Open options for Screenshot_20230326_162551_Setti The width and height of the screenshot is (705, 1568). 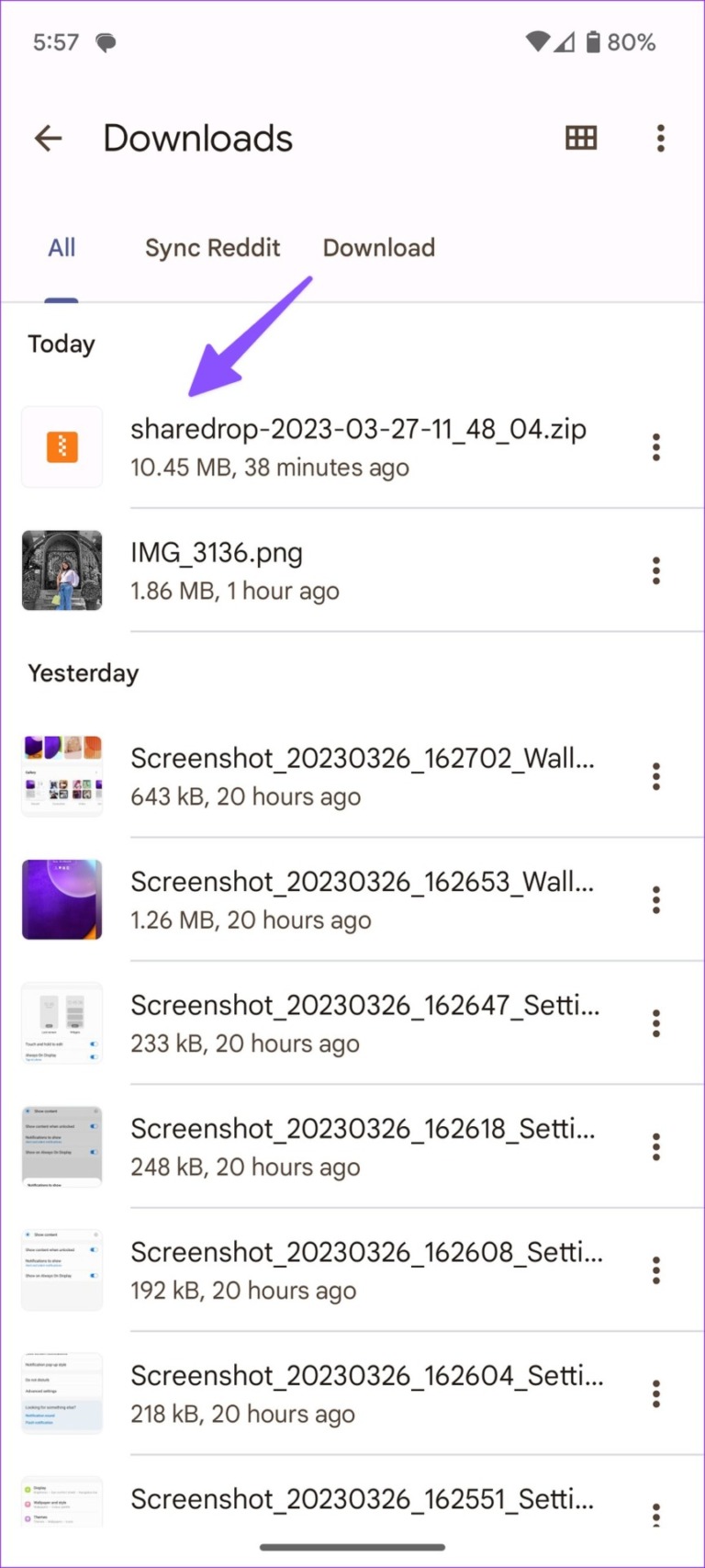tap(655, 1511)
